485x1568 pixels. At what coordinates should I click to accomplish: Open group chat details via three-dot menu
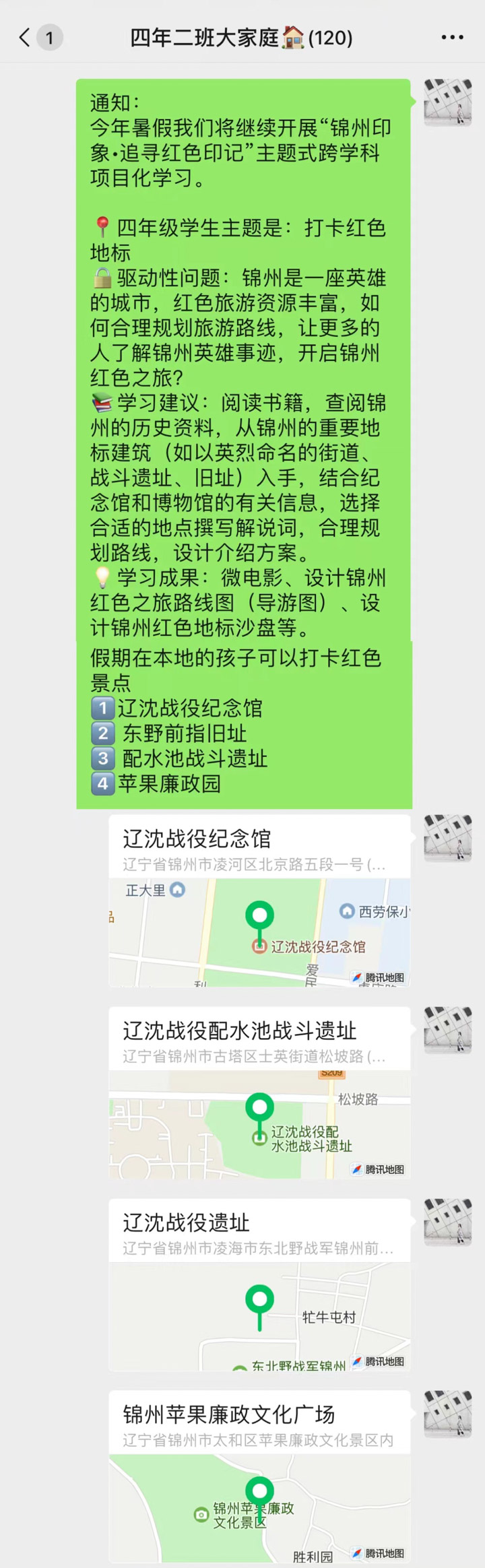click(x=452, y=38)
